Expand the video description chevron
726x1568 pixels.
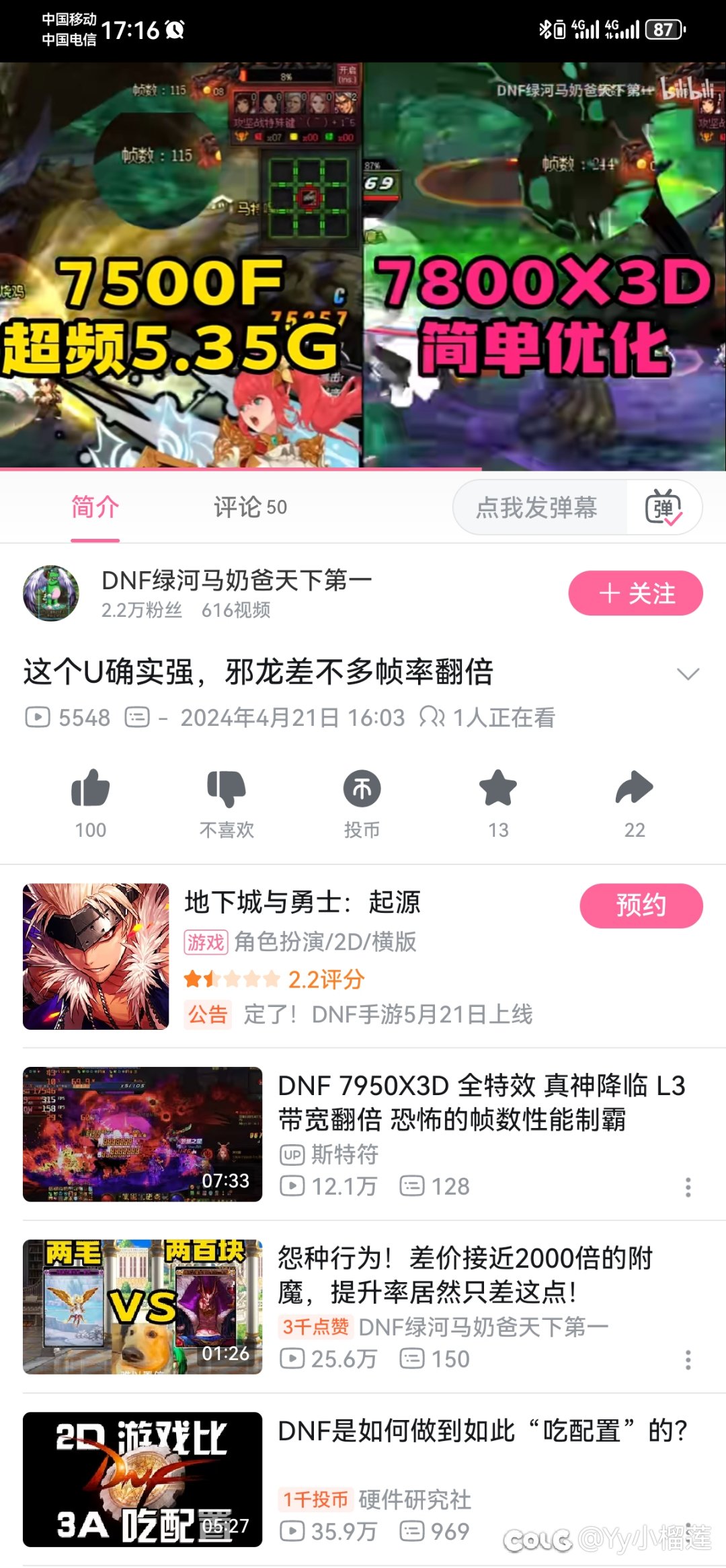(688, 673)
